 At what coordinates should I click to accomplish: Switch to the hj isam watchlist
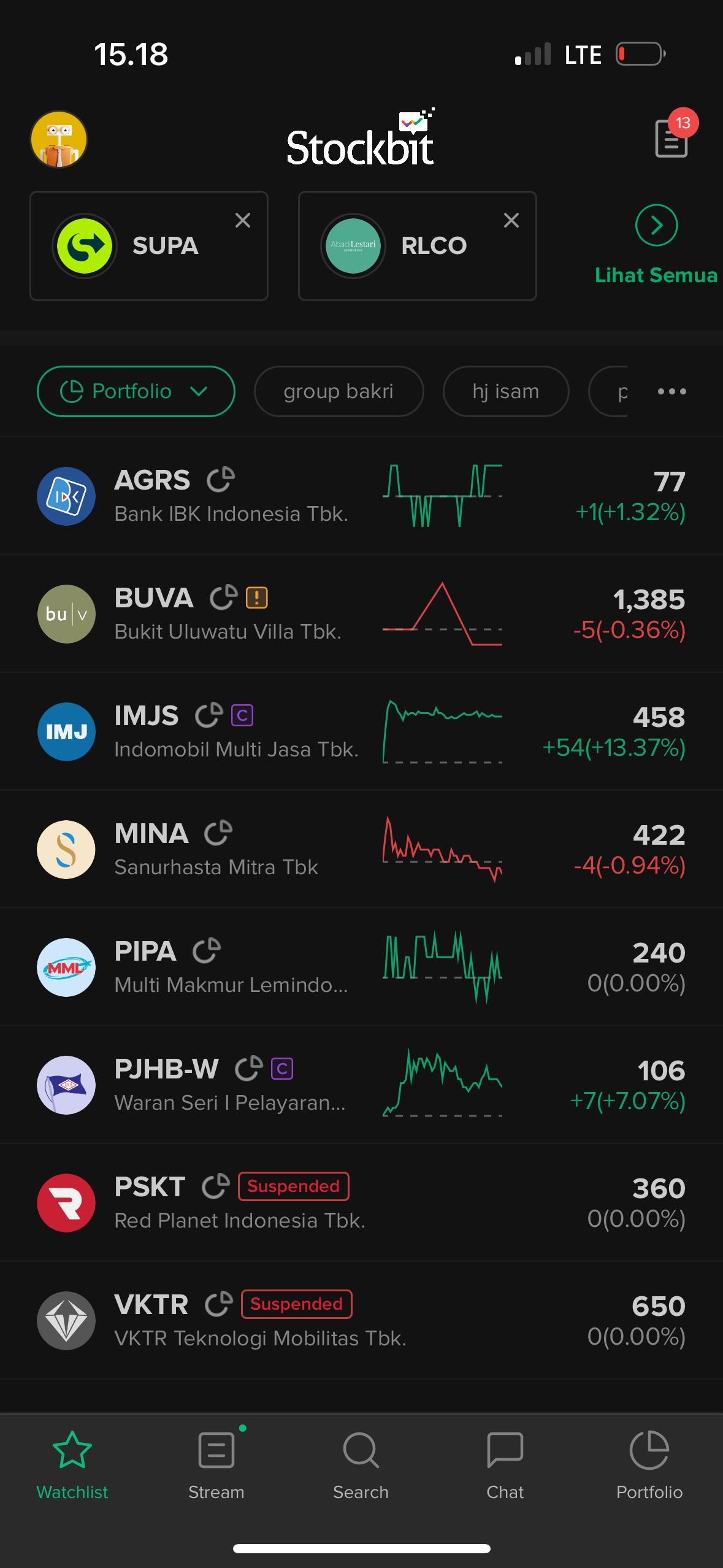coord(505,391)
